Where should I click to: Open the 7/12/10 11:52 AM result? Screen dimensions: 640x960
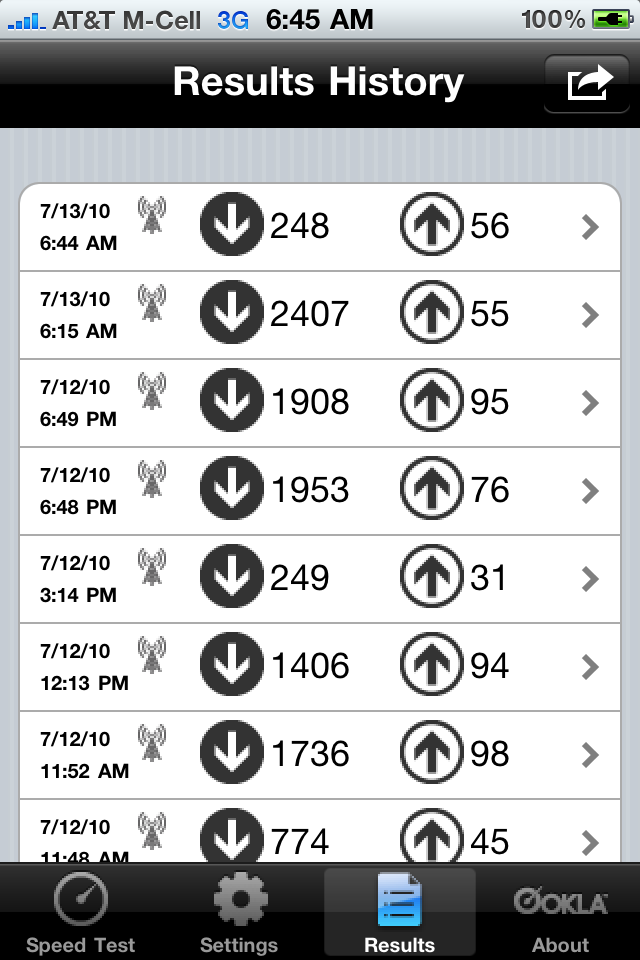coord(320,755)
